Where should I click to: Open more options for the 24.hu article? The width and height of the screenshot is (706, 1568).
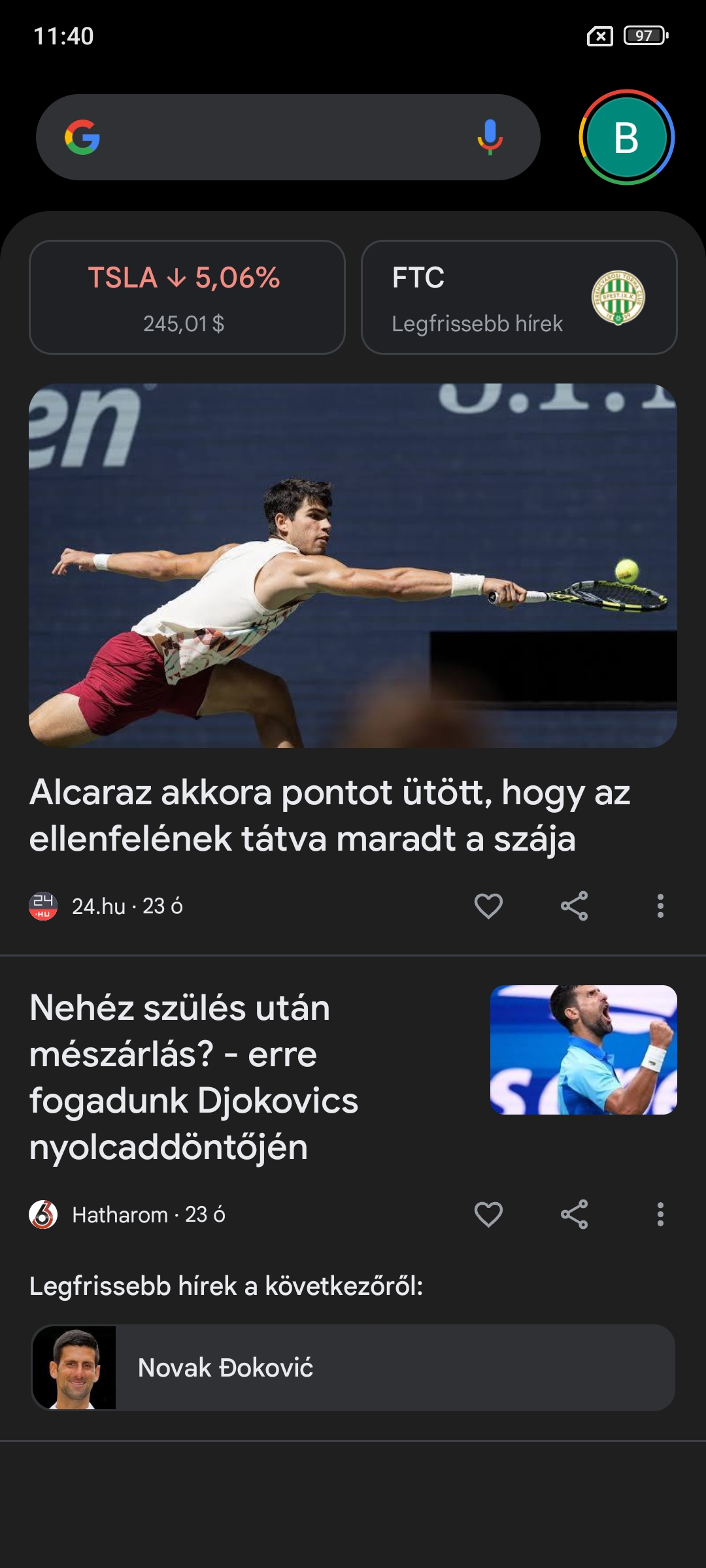point(660,906)
